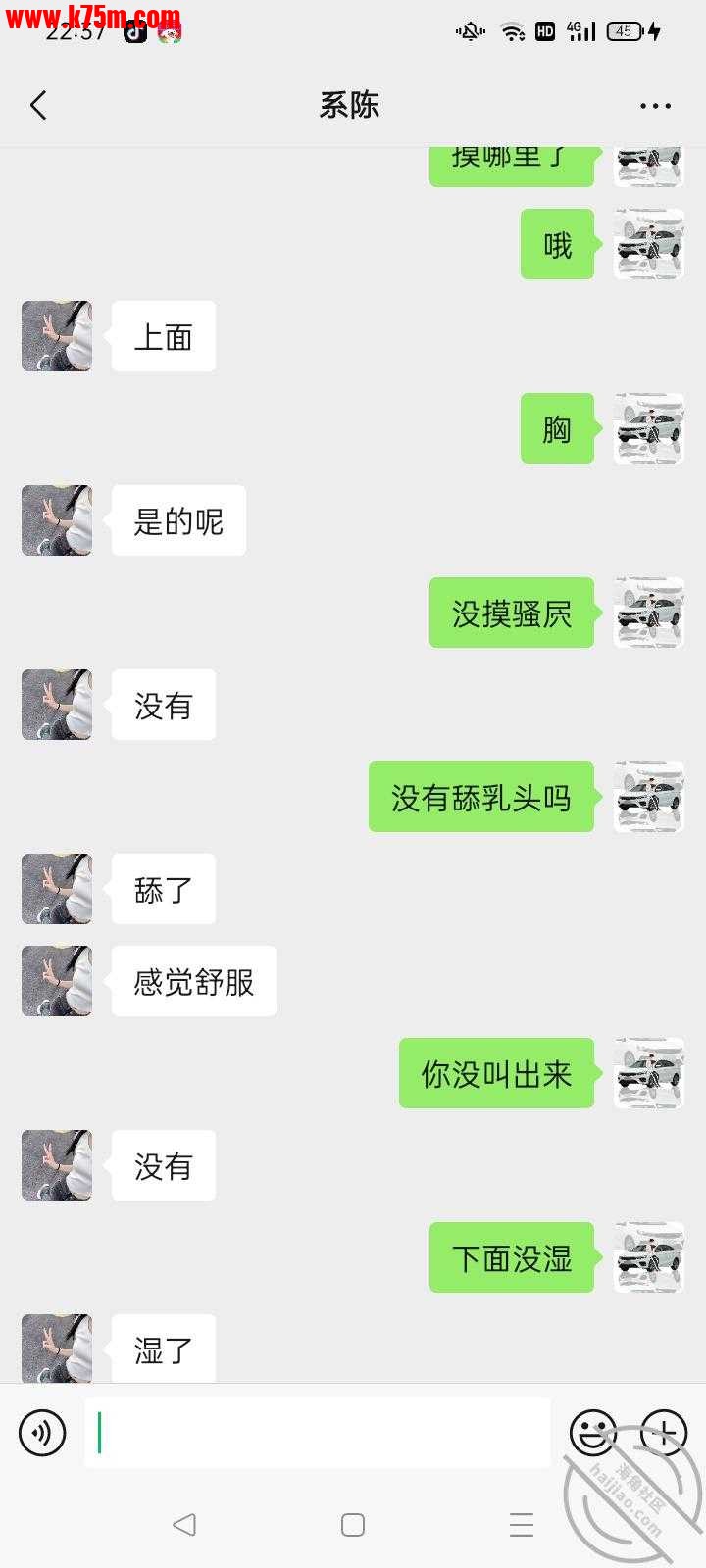Focus the message text field
Screen dimensions: 706x1568
coord(317,1433)
